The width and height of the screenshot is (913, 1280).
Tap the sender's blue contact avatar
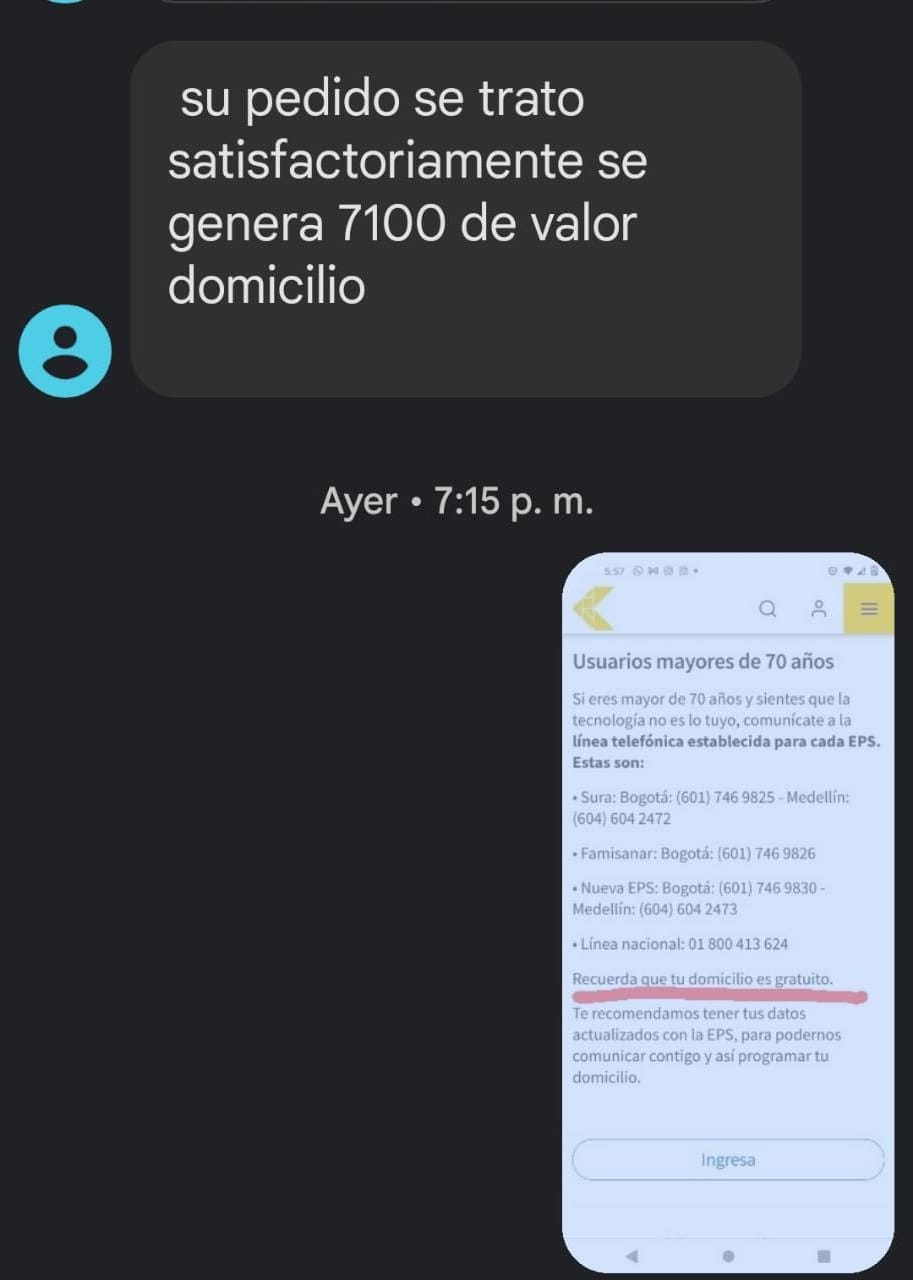[x=65, y=351]
